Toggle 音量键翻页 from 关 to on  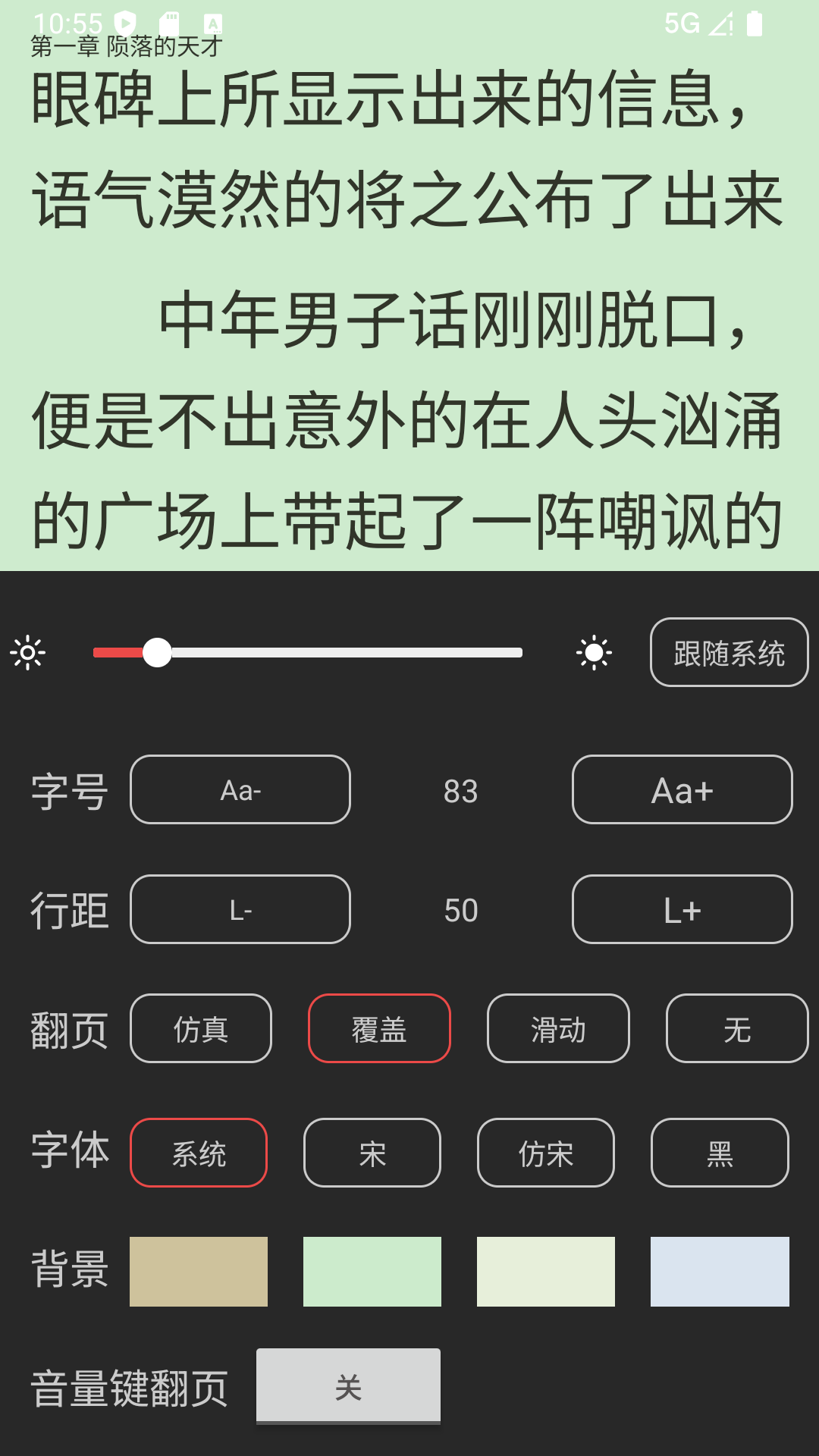point(348,1388)
